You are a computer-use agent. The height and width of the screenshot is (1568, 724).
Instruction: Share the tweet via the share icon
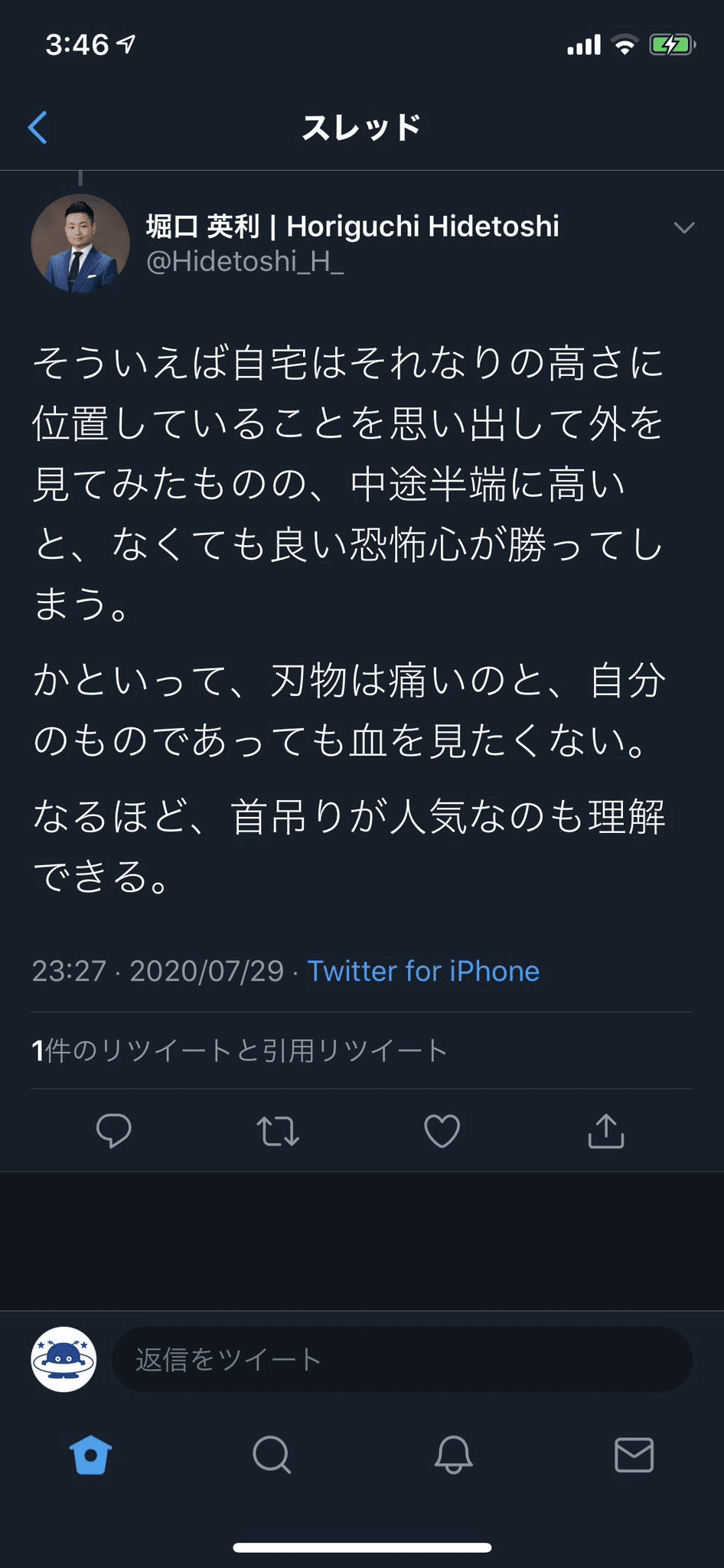[605, 1131]
